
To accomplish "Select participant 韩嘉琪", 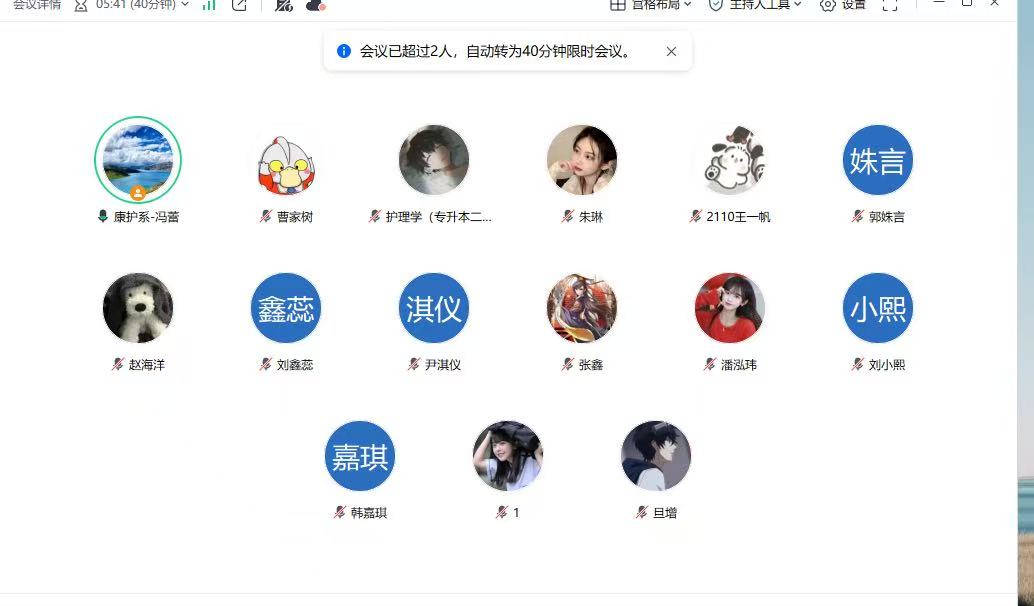I will [360, 456].
